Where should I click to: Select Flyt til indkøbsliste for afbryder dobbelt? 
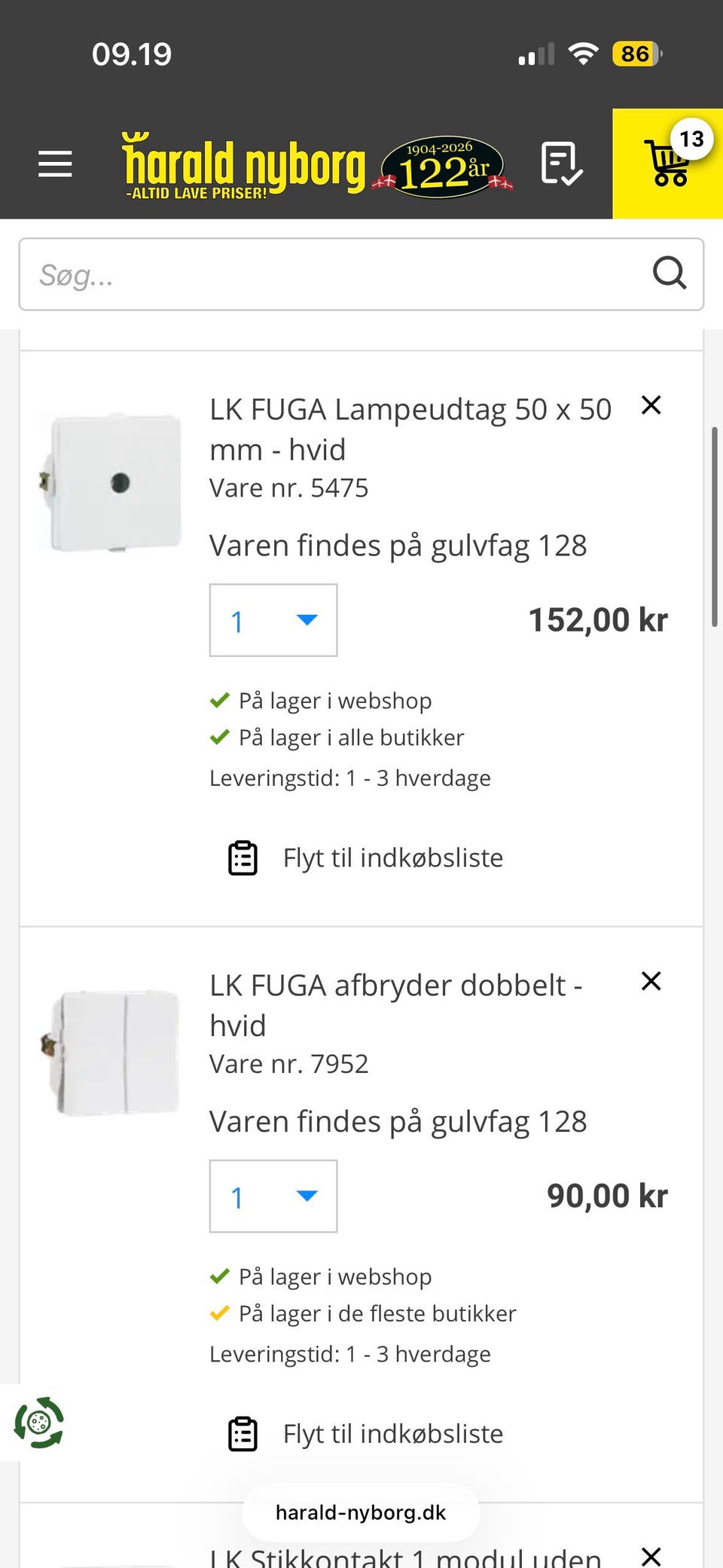click(392, 1433)
